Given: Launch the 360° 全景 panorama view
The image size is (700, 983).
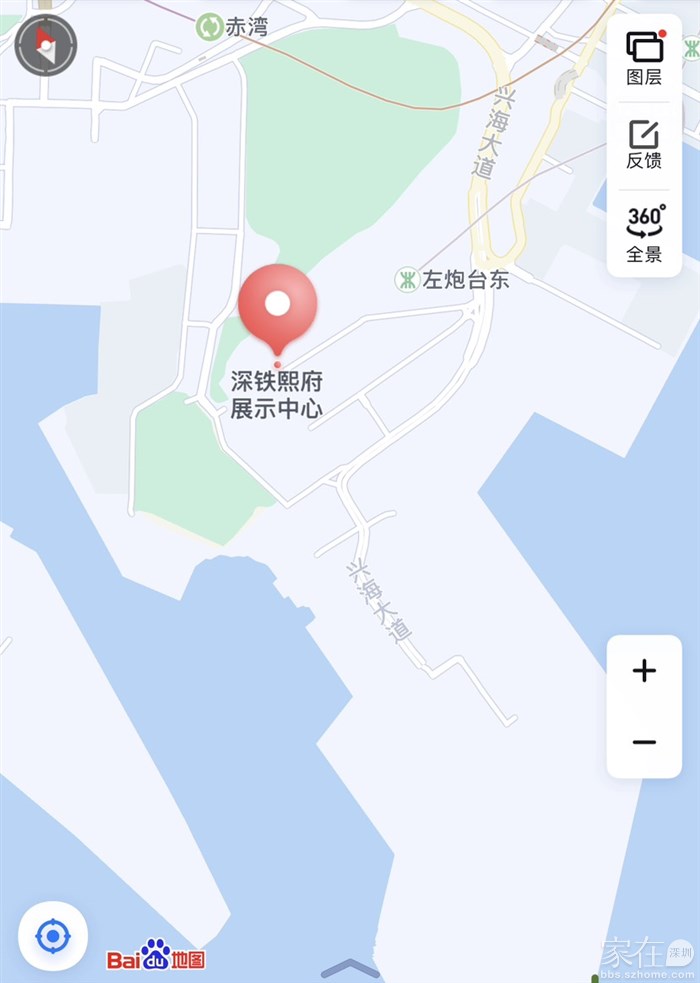Looking at the screenshot, I should (644, 233).
